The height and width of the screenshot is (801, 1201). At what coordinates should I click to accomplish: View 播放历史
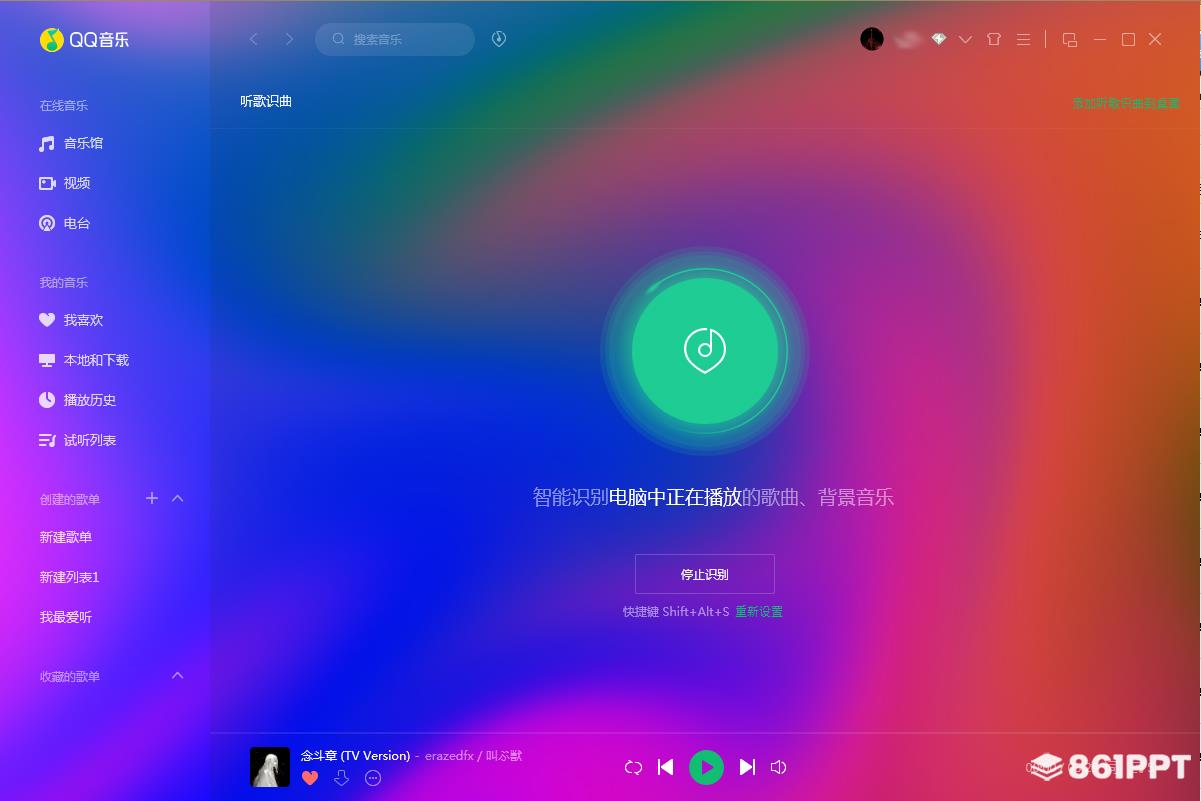tap(90, 400)
